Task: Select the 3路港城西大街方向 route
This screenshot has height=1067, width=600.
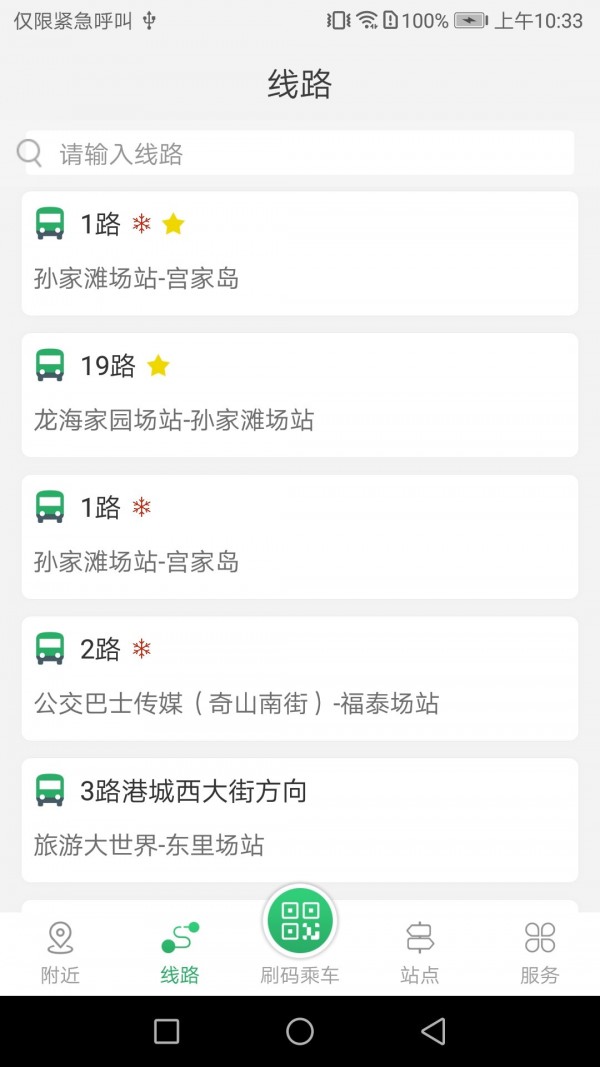Action: click(300, 819)
